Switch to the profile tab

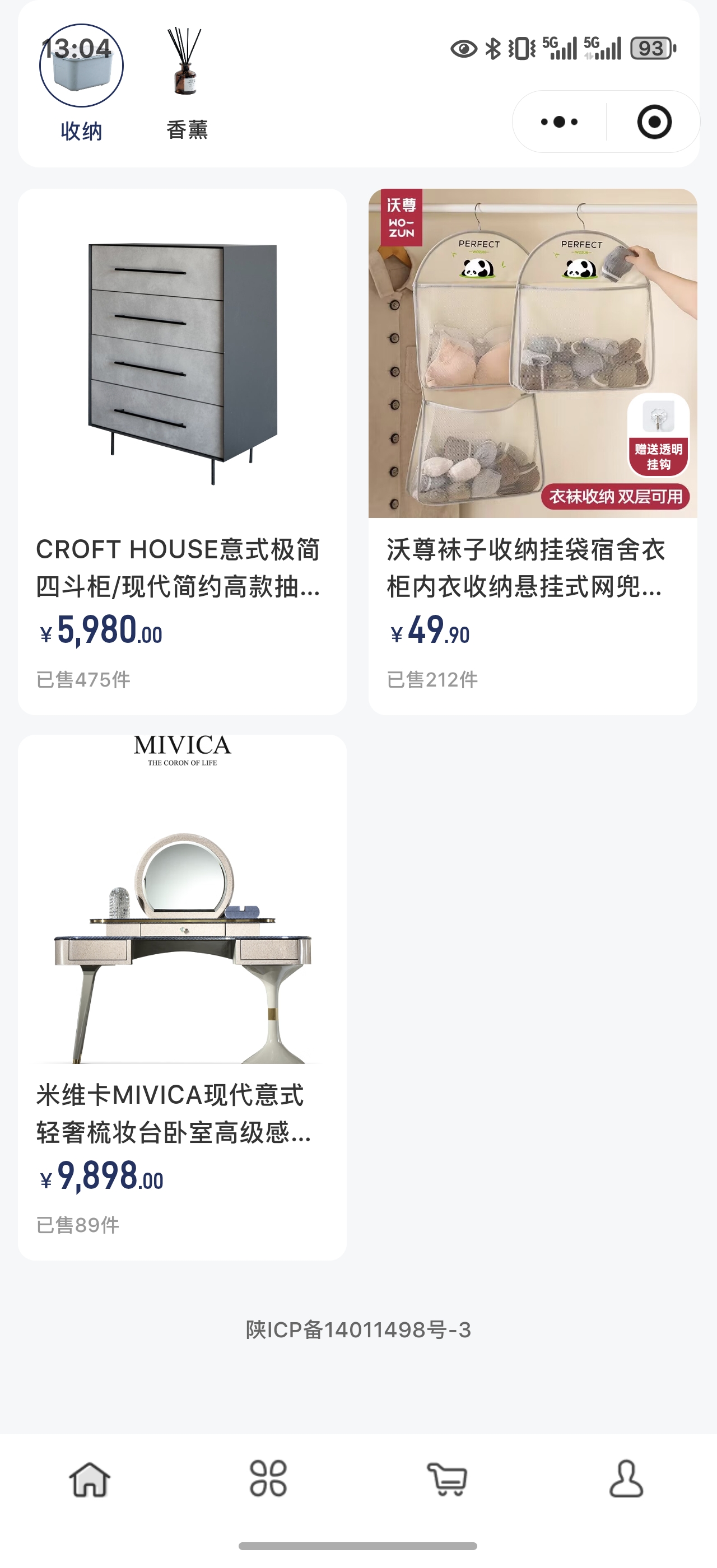click(626, 1479)
